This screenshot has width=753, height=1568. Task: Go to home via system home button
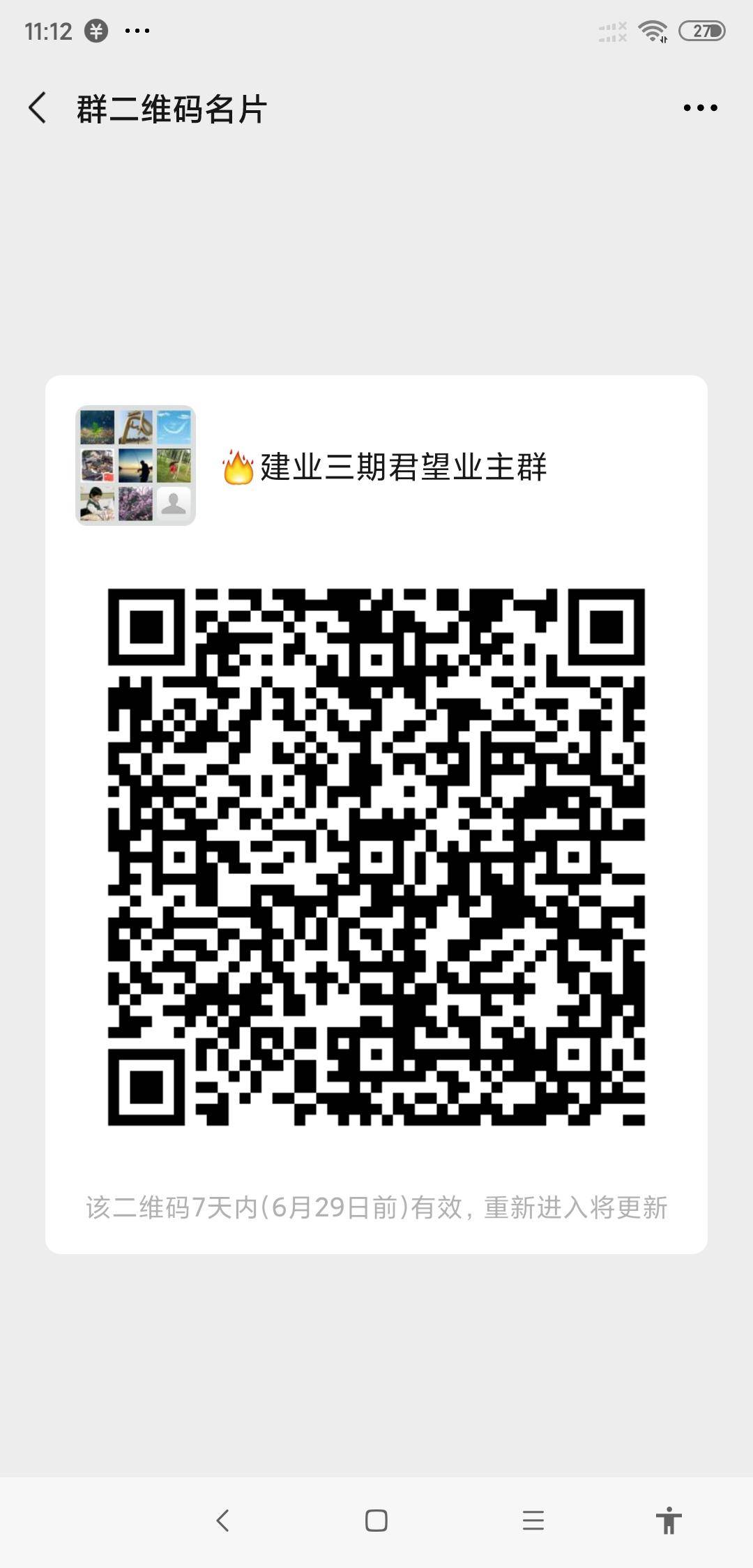pyautogui.click(x=376, y=1521)
